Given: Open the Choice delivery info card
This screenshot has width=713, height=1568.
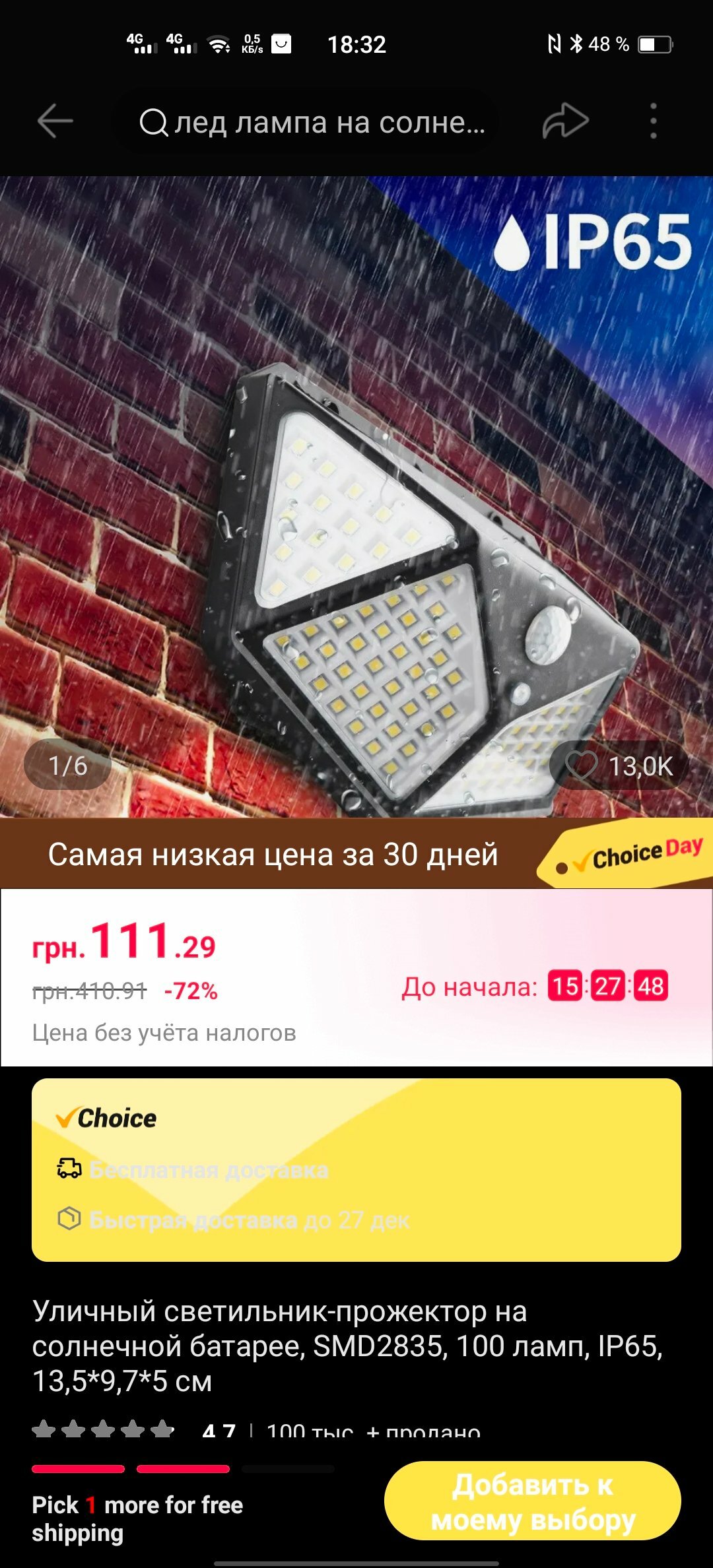Looking at the screenshot, I should [x=356, y=1169].
